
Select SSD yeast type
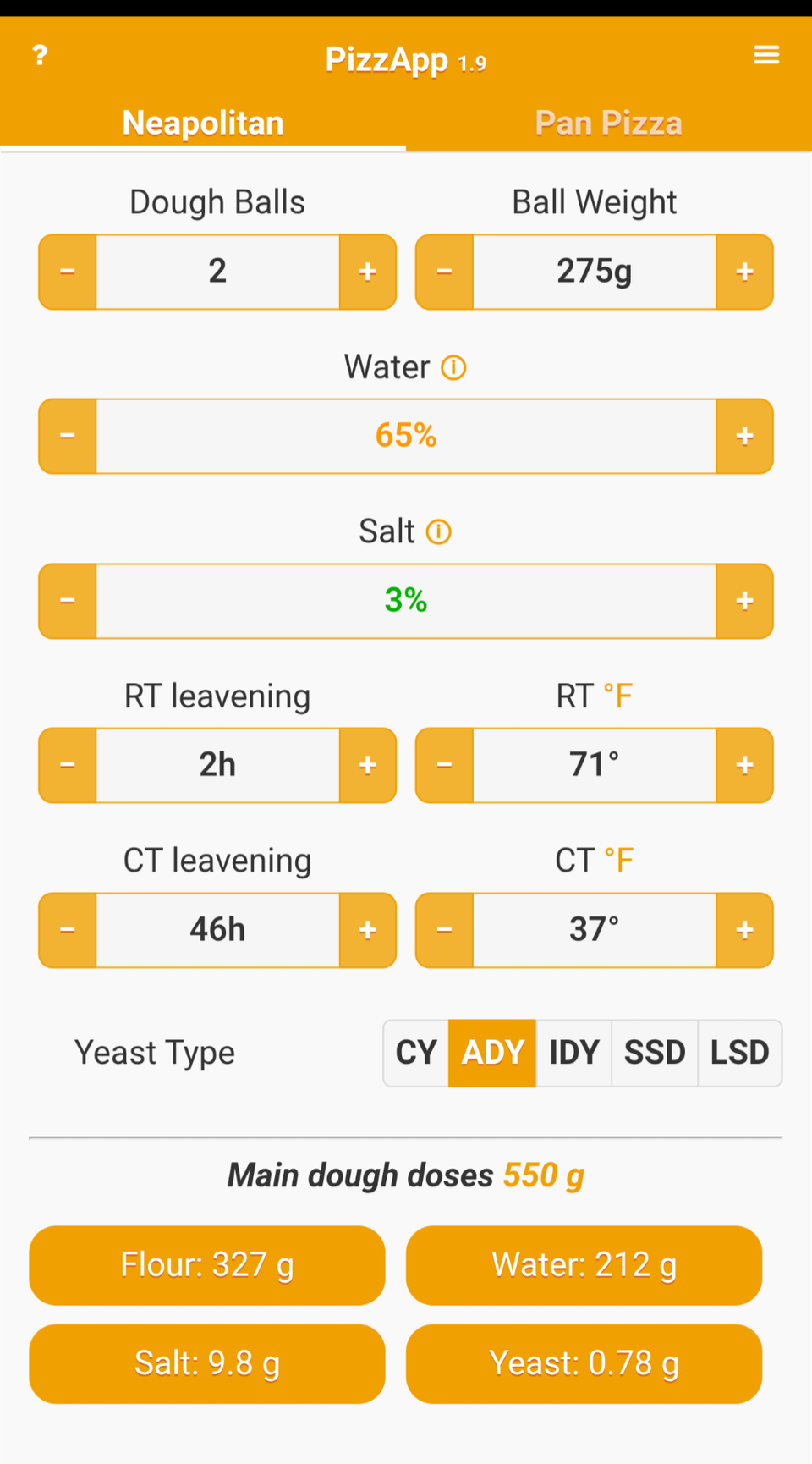pyautogui.click(x=655, y=1053)
